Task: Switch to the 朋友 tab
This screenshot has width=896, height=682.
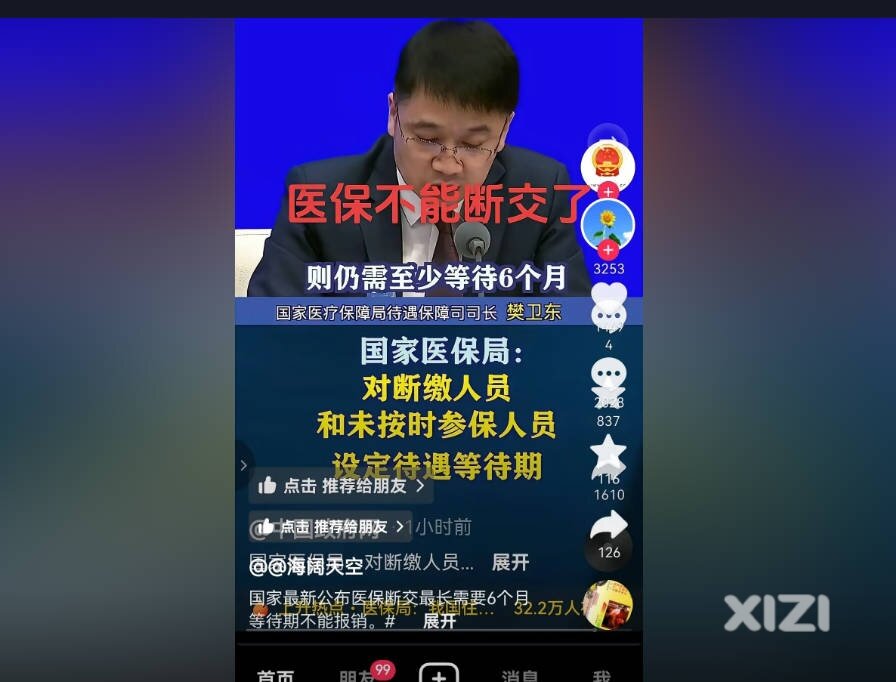Action: point(357,676)
